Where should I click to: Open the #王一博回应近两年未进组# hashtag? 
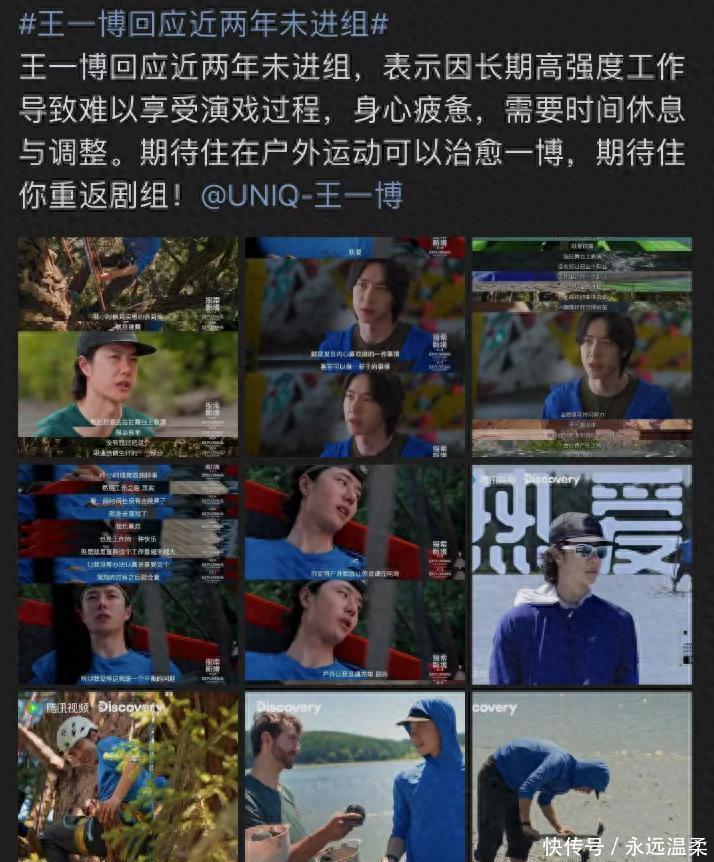point(204,25)
